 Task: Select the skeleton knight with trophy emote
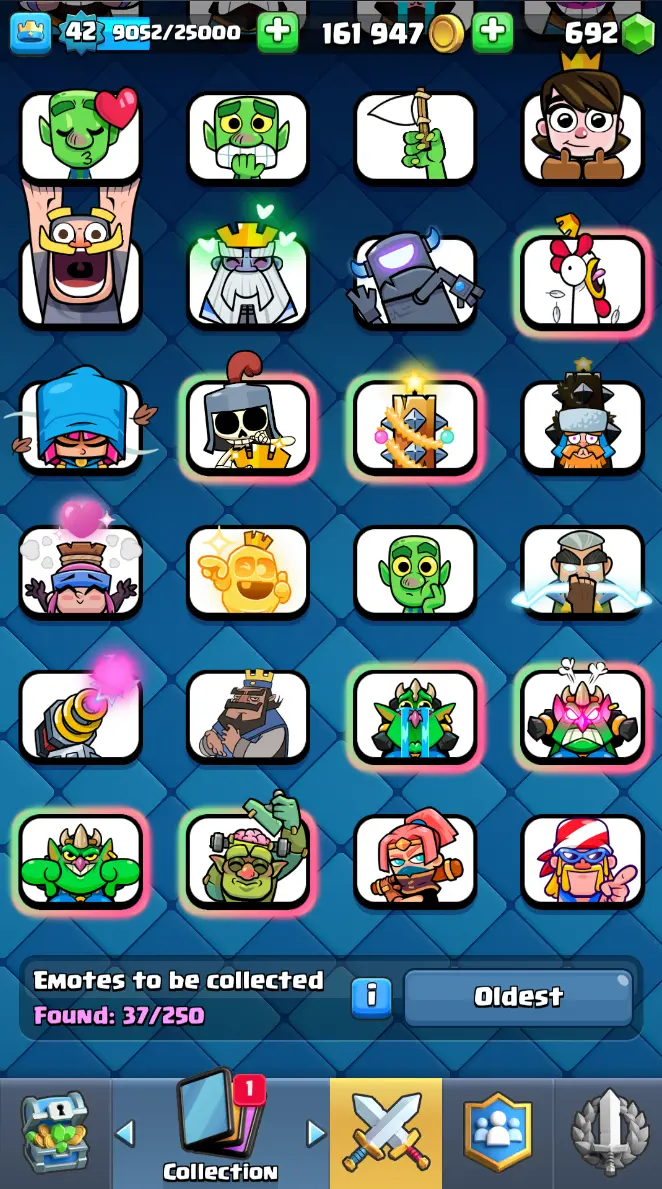pos(248,425)
